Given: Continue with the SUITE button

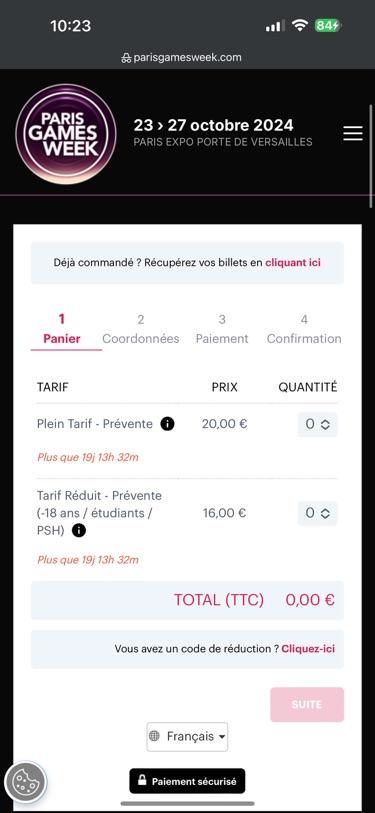Looking at the screenshot, I should 307,704.
